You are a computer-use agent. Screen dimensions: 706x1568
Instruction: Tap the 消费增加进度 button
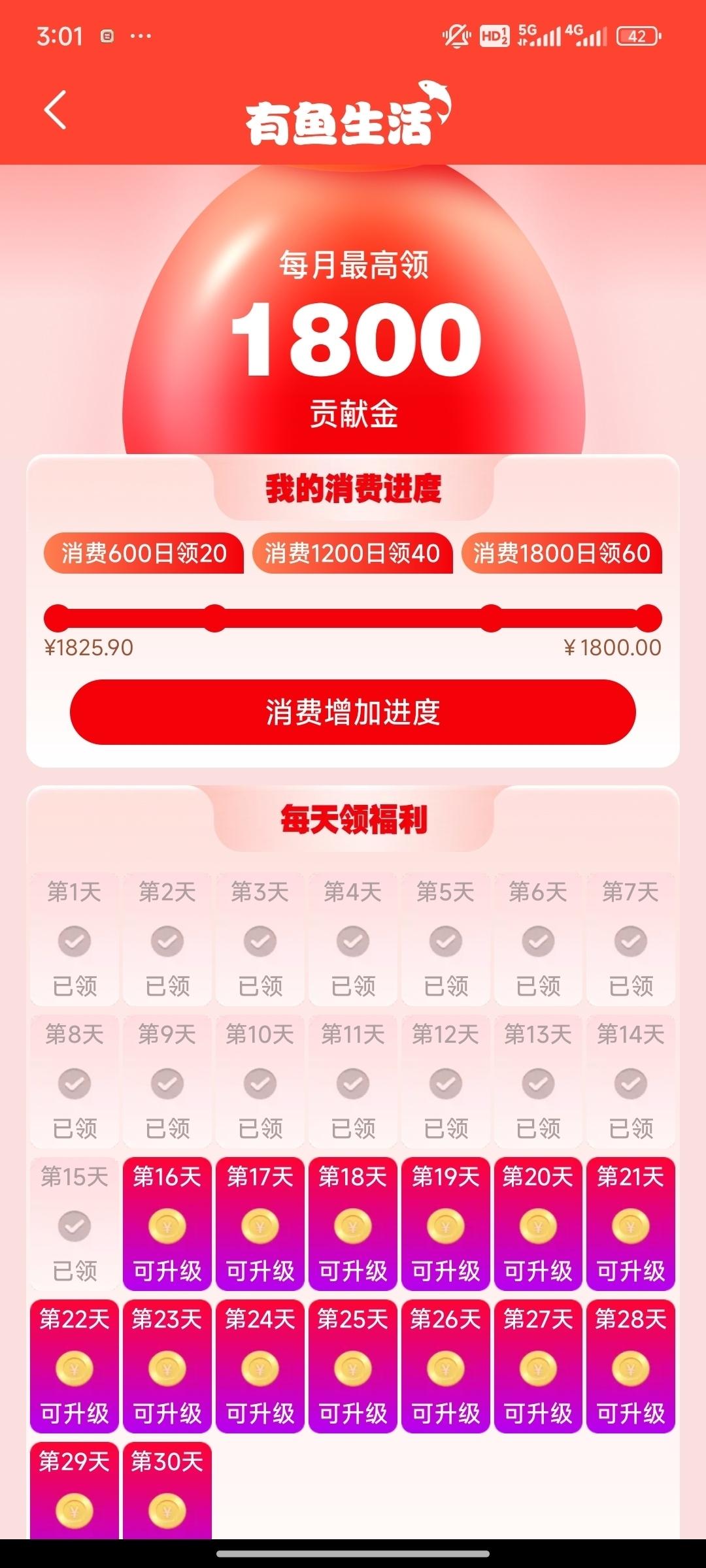coord(352,712)
